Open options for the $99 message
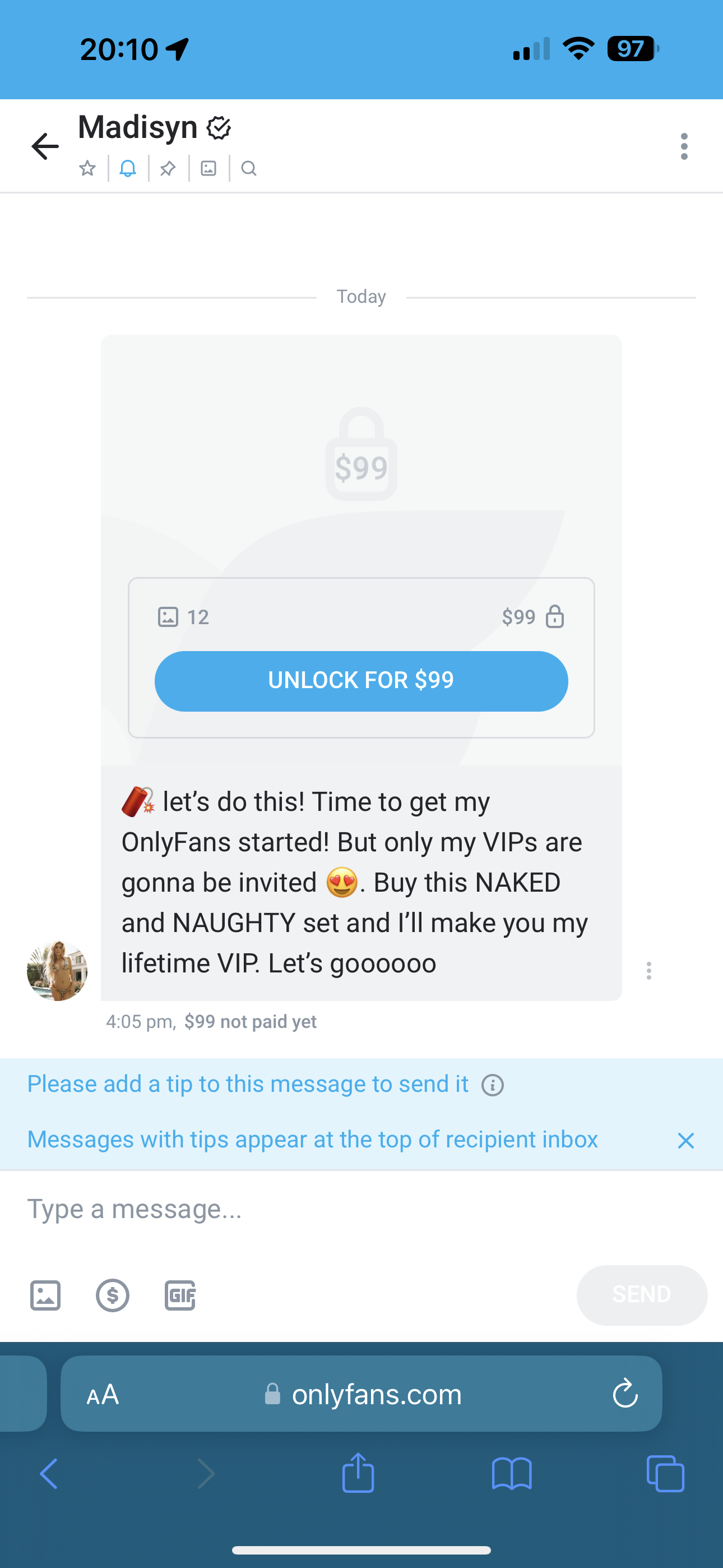Image resolution: width=723 pixels, height=1568 pixels. pos(649,970)
